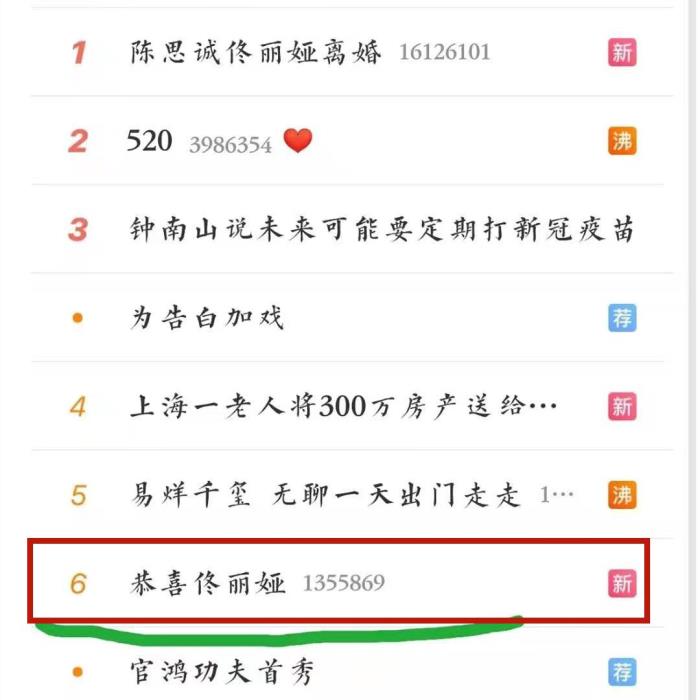Open the 钟南山 vaccine topic ranked third

point(380,229)
